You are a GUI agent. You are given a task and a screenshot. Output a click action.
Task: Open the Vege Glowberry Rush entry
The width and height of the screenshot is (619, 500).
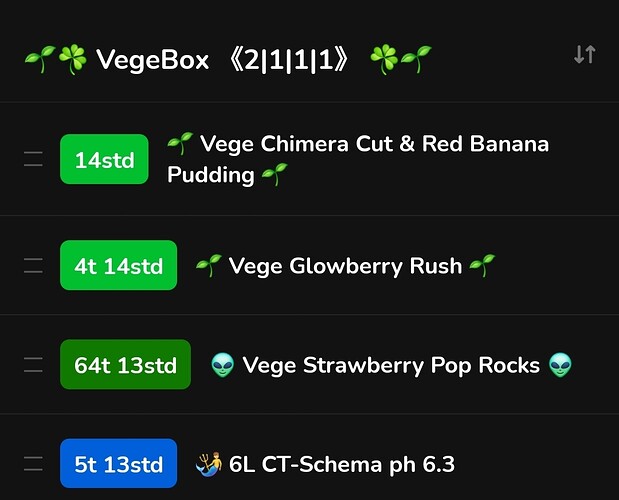(x=345, y=266)
